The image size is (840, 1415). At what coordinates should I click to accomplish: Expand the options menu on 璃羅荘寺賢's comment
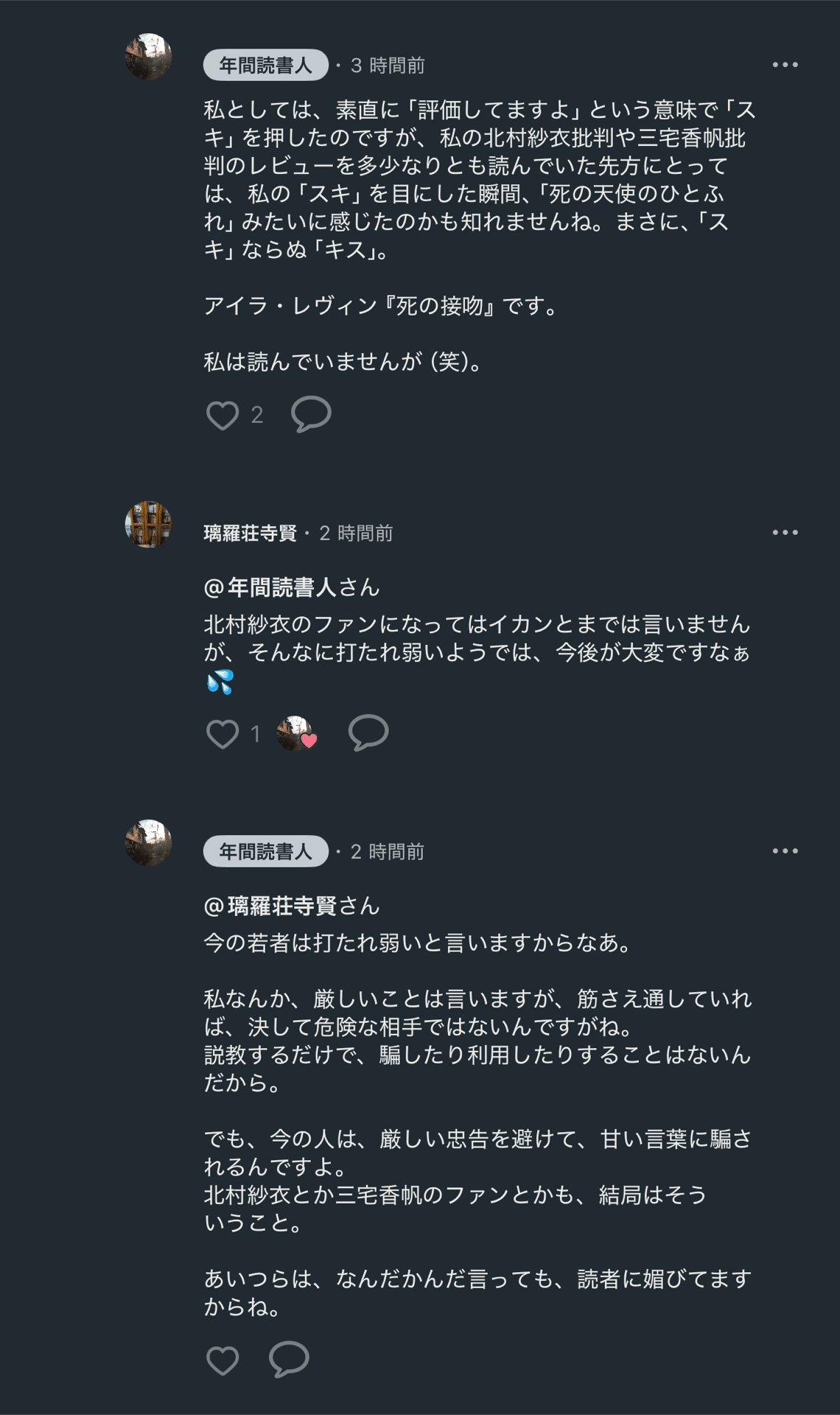pyautogui.click(x=783, y=534)
